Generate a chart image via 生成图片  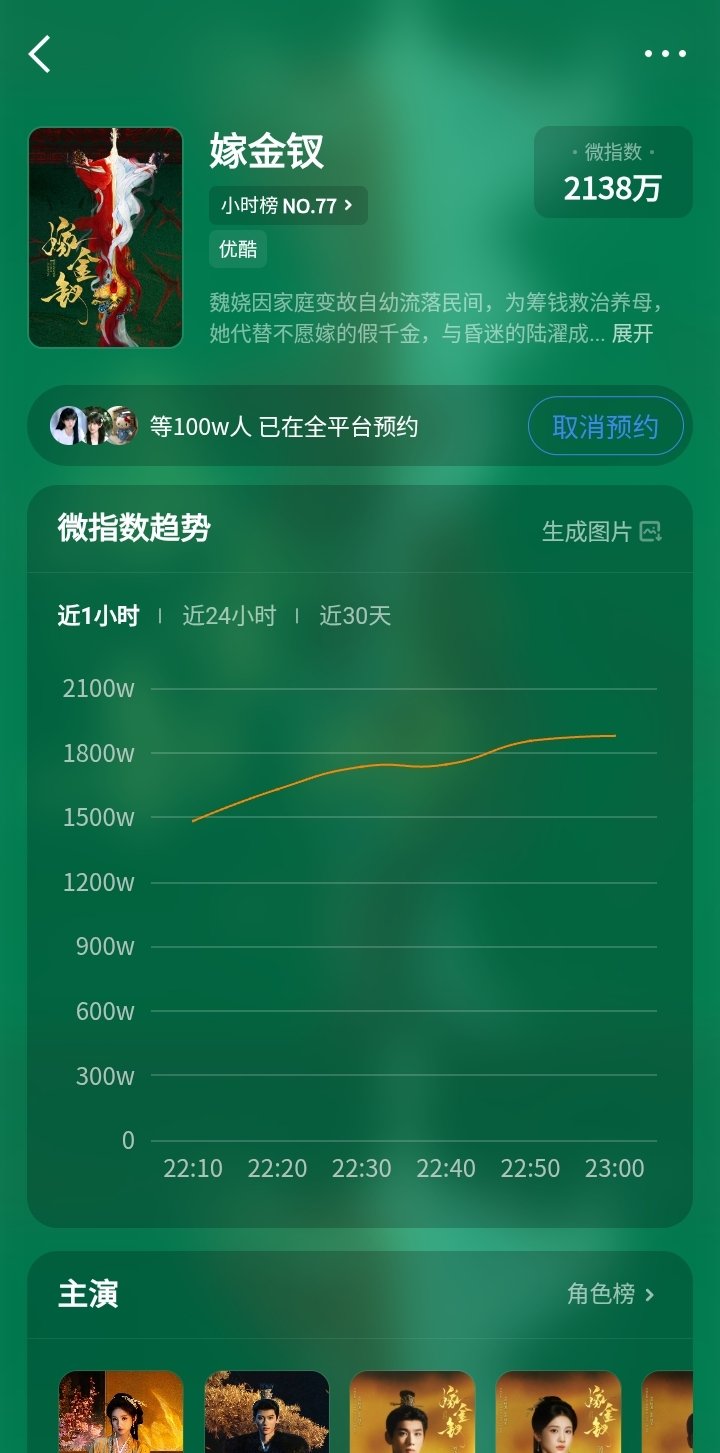[602, 532]
